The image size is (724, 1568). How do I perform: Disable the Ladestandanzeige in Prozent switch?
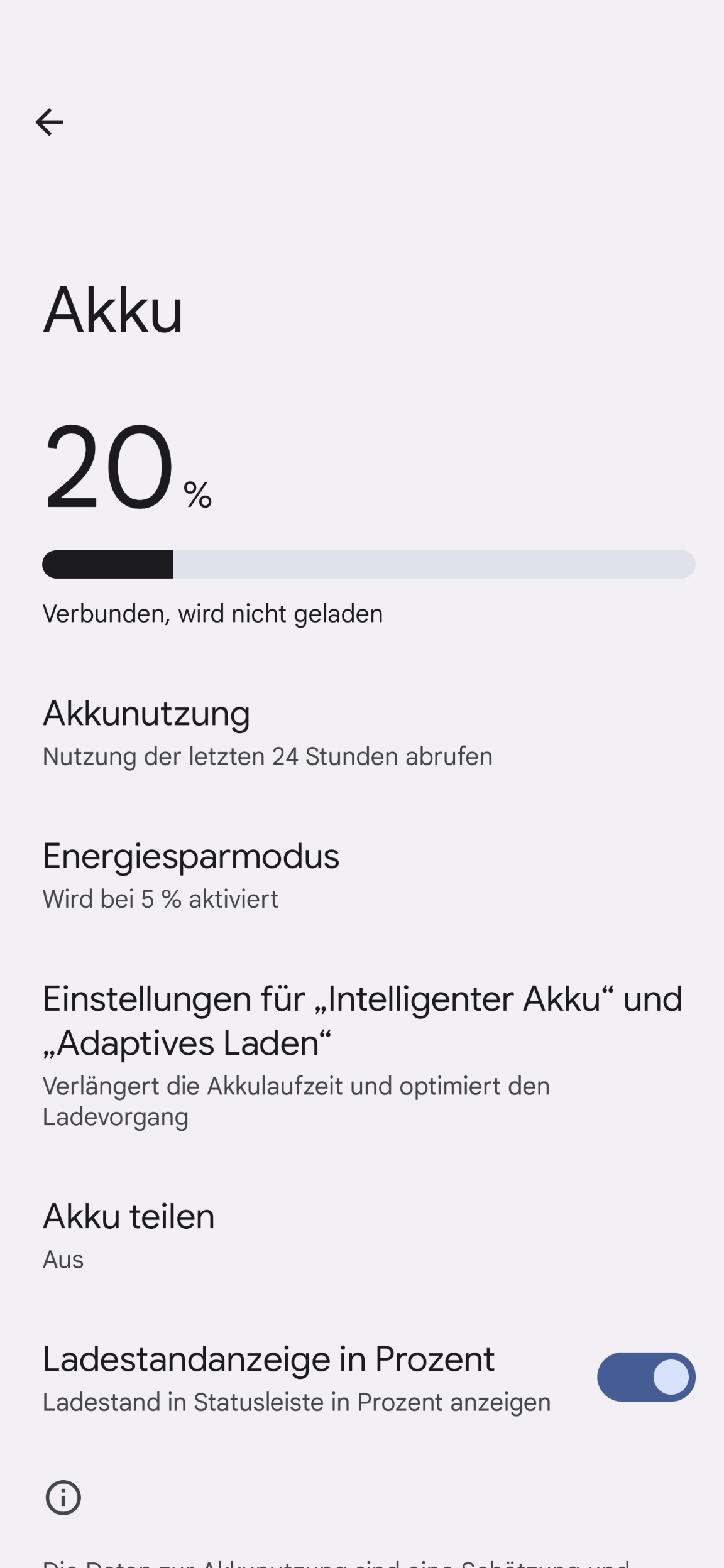point(645,1377)
